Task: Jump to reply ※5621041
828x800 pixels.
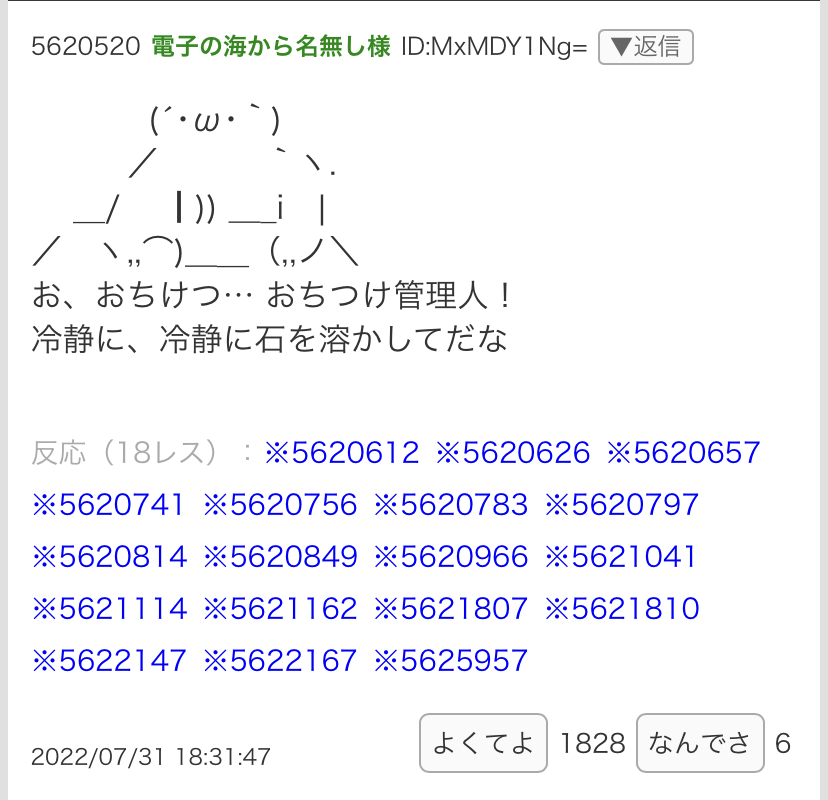Action: click(x=622, y=557)
